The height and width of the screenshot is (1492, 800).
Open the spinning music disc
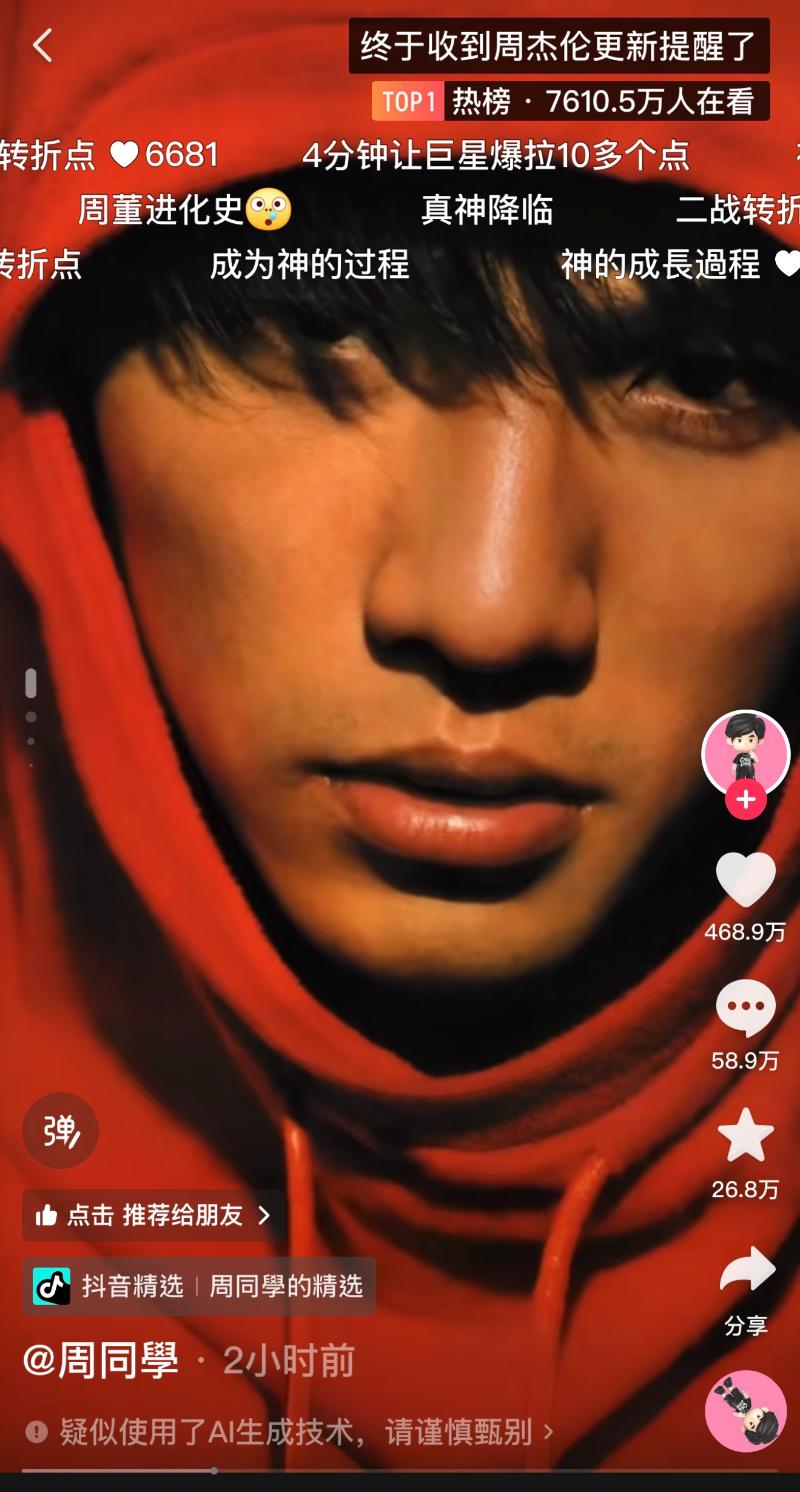pyautogui.click(x=745, y=1410)
